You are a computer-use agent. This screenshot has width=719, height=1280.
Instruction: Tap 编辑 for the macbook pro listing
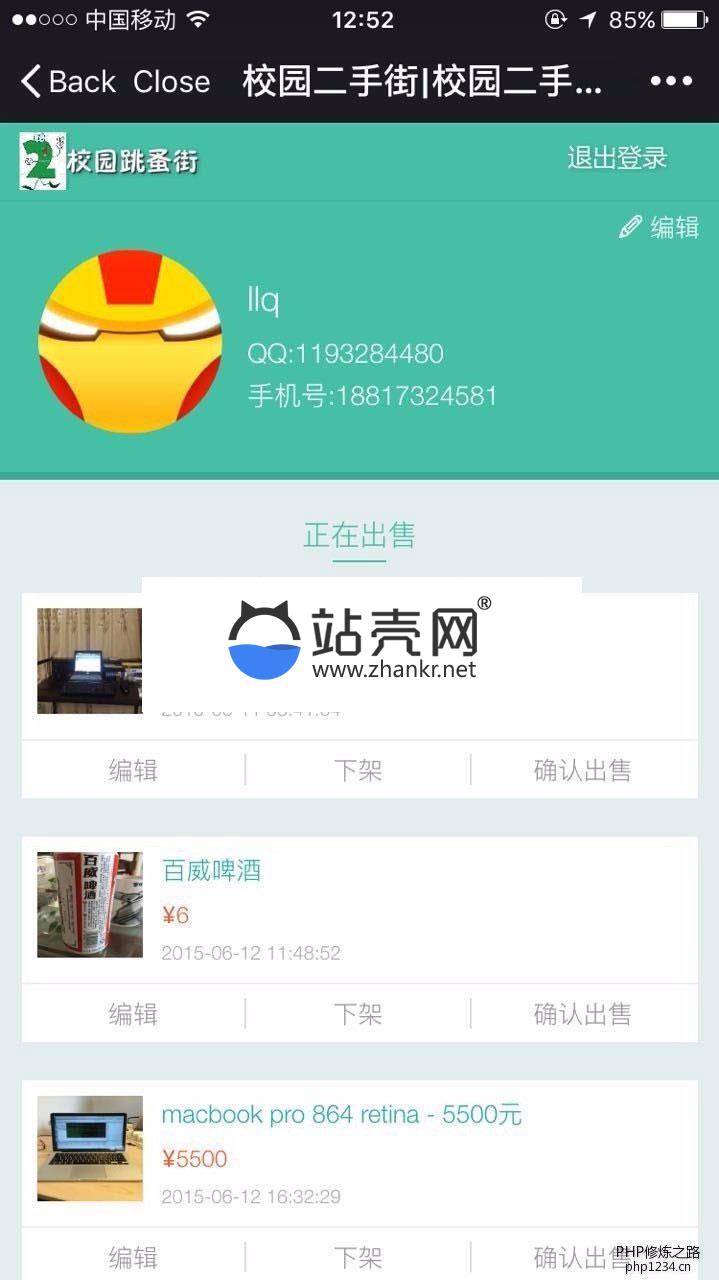tap(133, 1256)
